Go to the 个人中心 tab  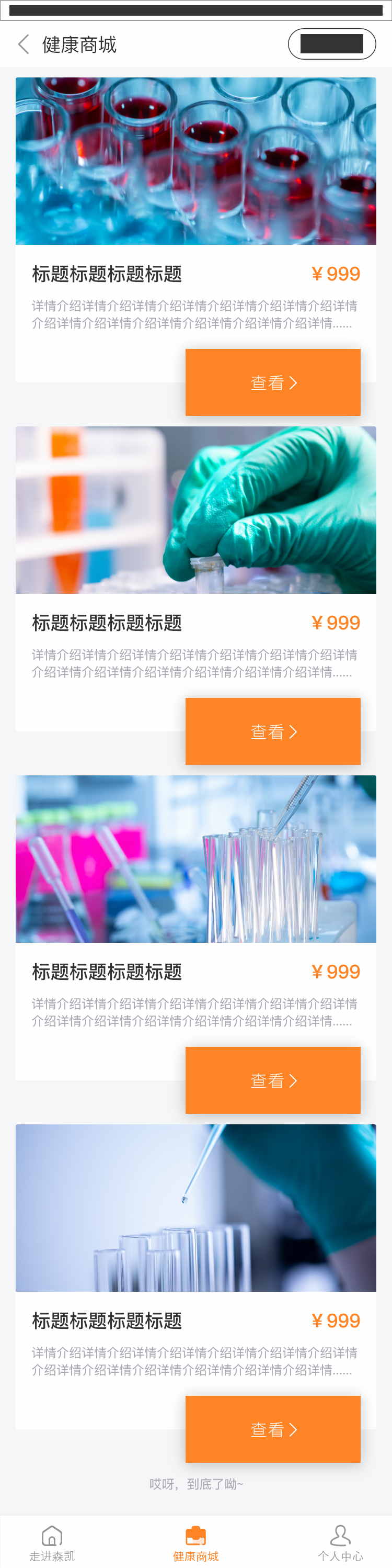coord(340,1543)
